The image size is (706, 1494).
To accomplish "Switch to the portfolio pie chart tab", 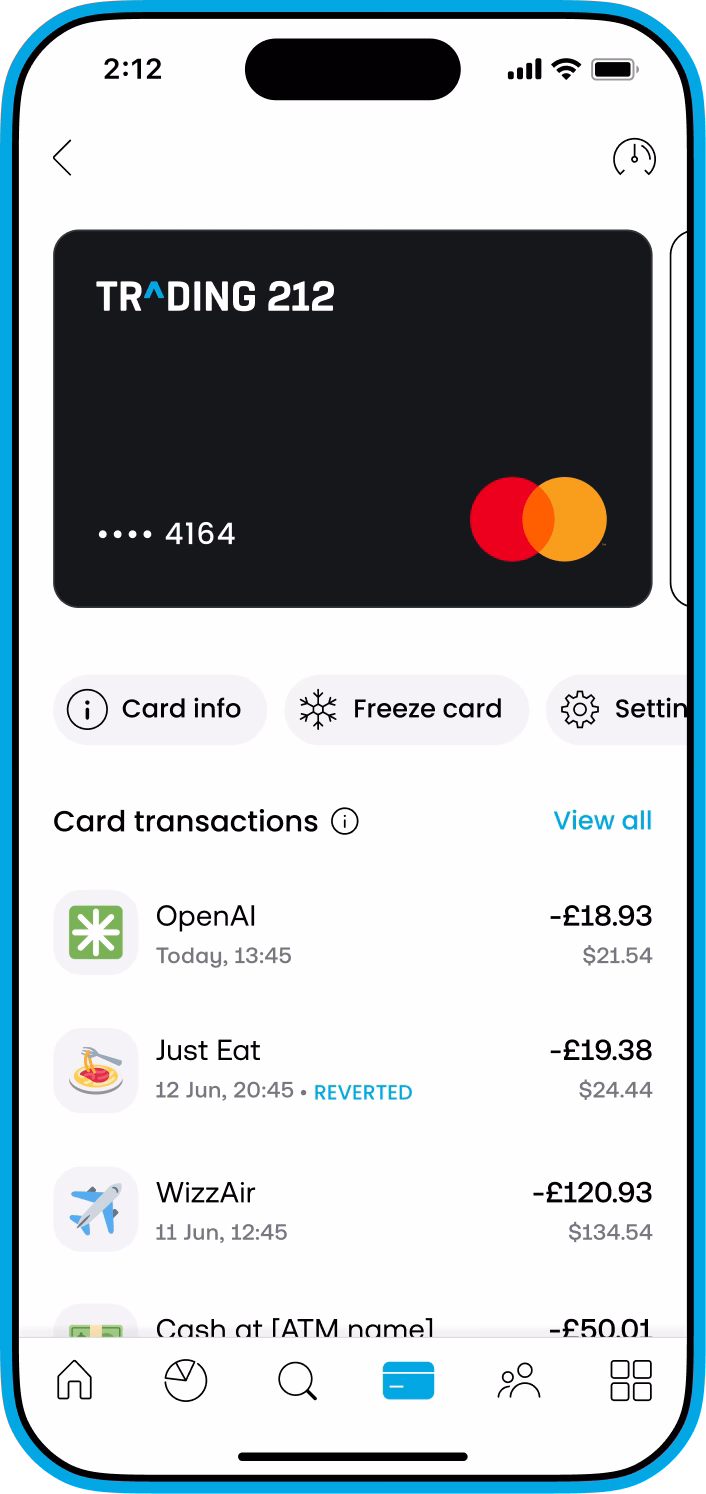I will pos(185,1381).
